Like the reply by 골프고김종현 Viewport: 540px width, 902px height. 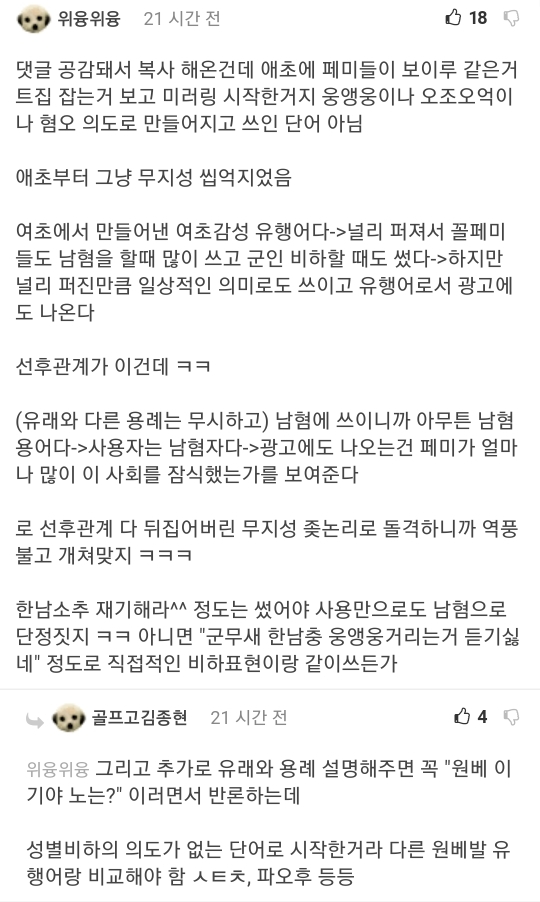(x=462, y=716)
